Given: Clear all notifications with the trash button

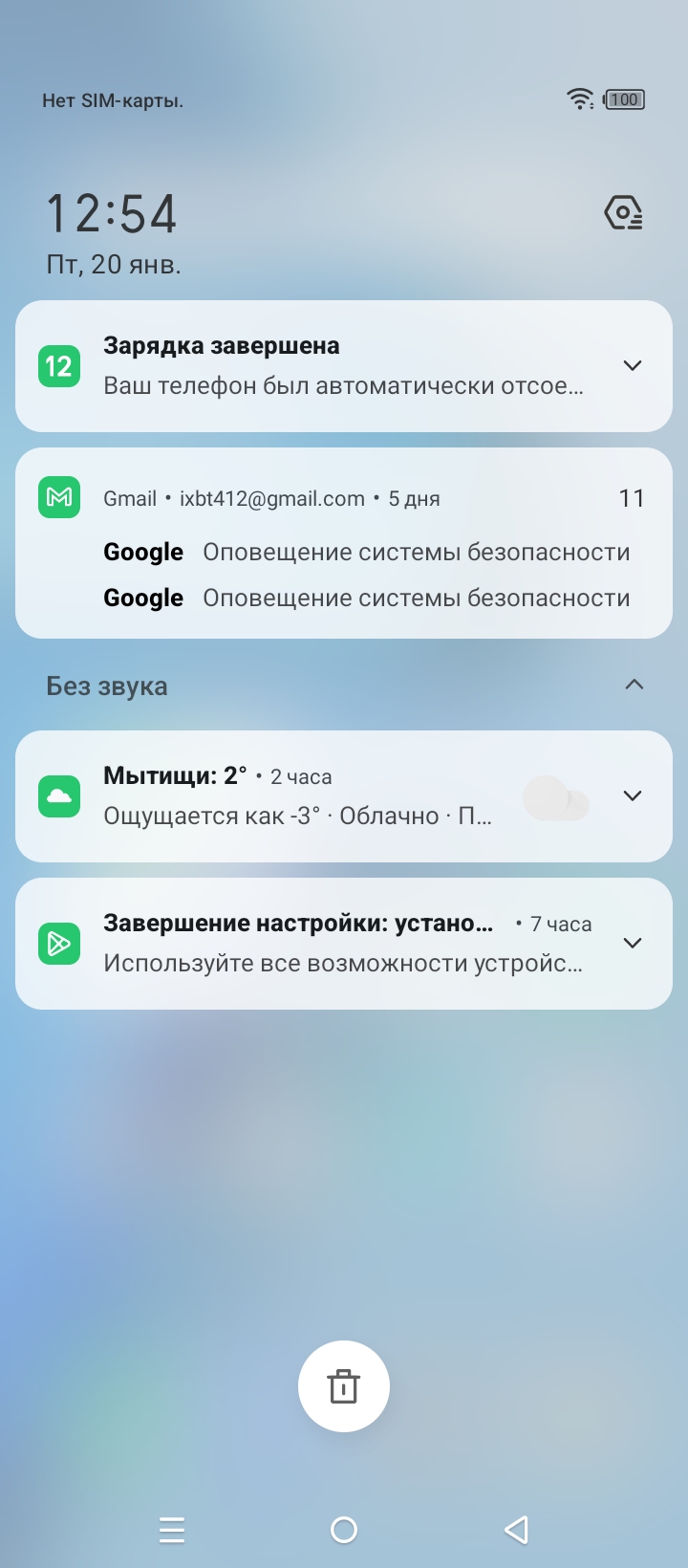Looking at the screenshot, I should (x=344, y=1385).
